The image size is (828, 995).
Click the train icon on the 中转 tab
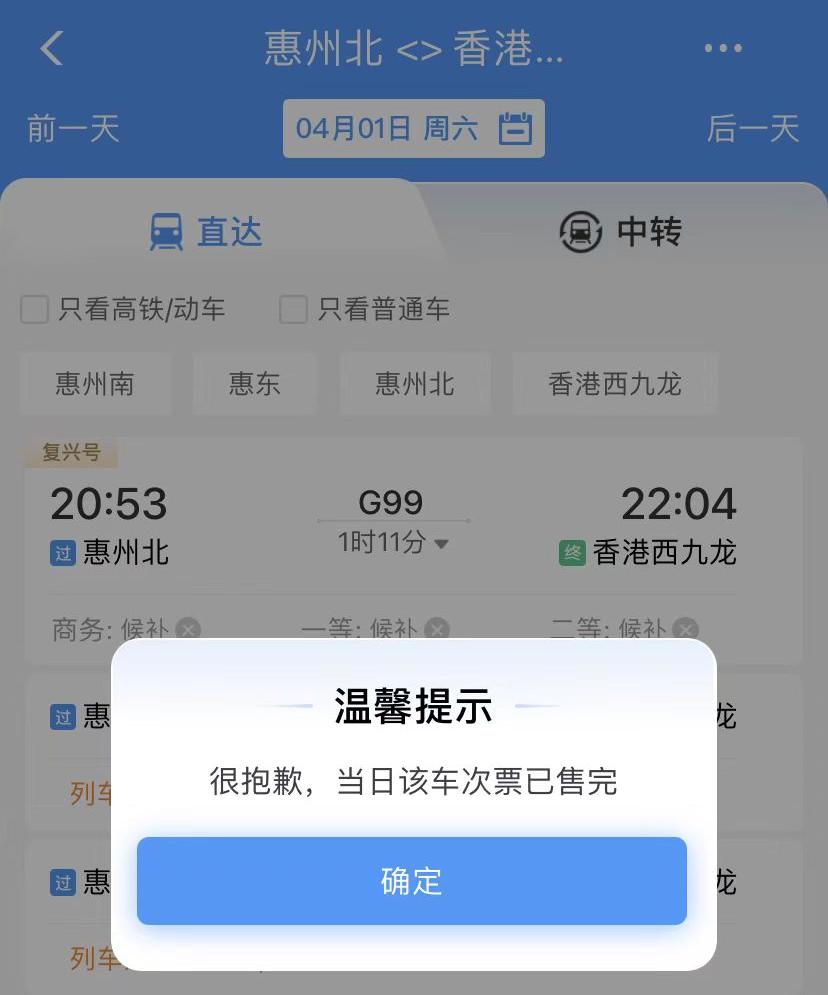(x=580, y=232)
